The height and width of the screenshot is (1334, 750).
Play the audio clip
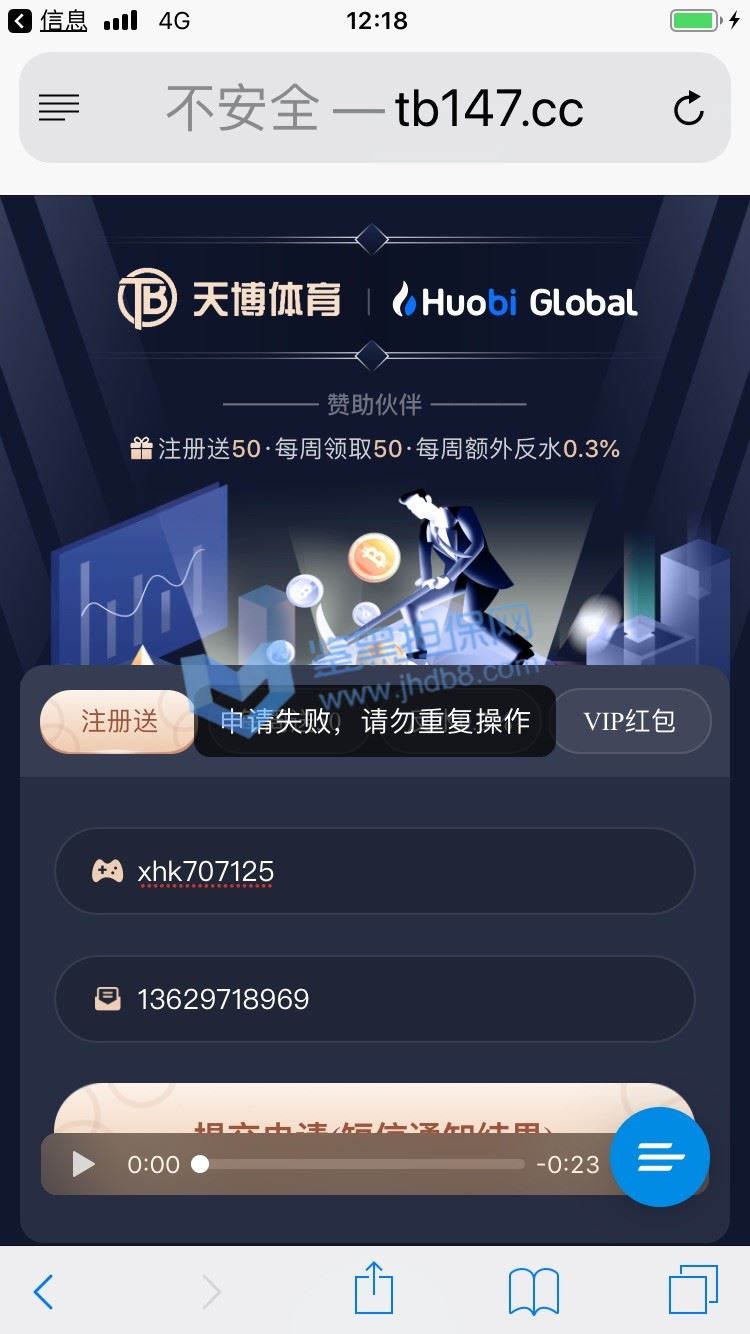click(84, 1164)
